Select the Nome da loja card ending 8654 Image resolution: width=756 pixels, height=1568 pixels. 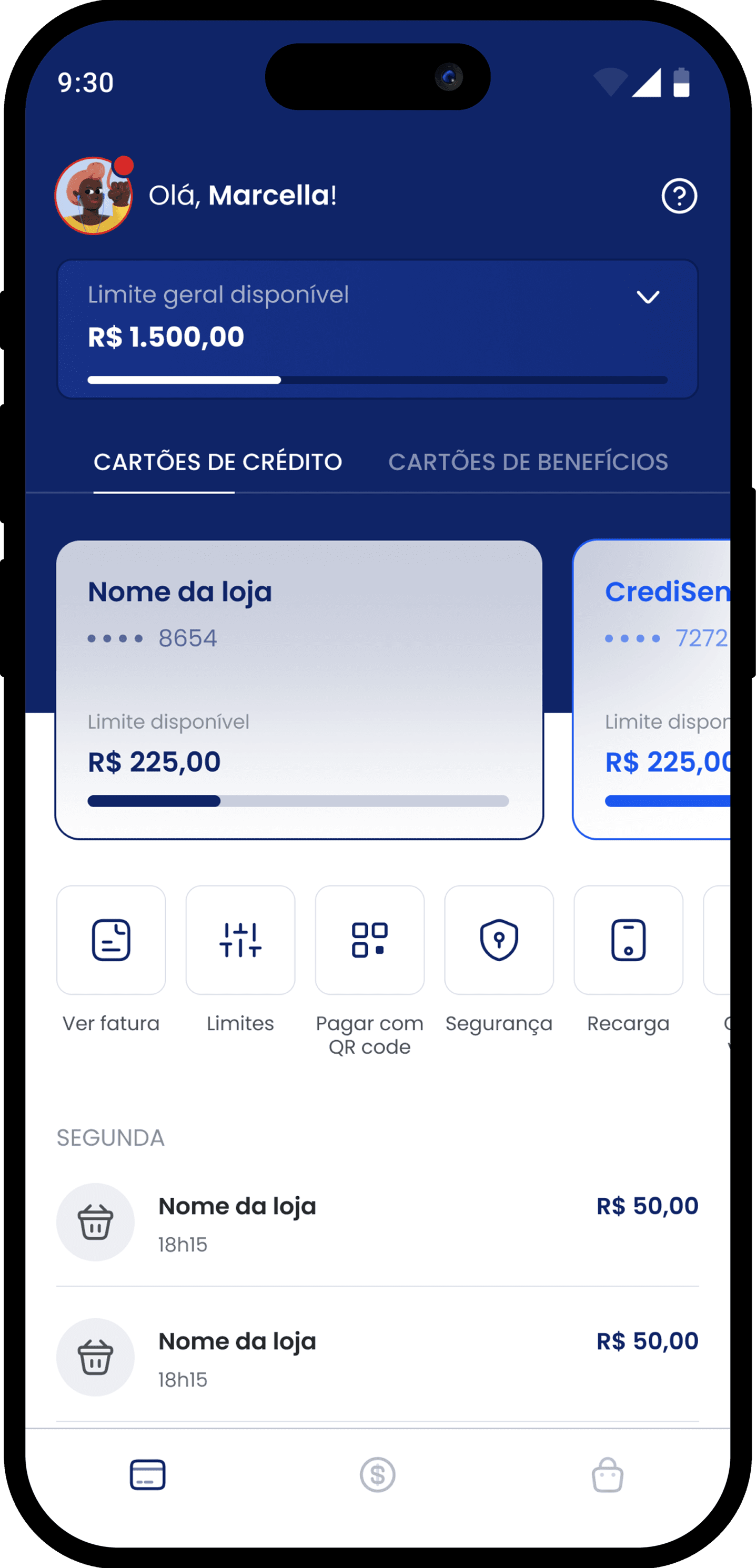(298, 689)
